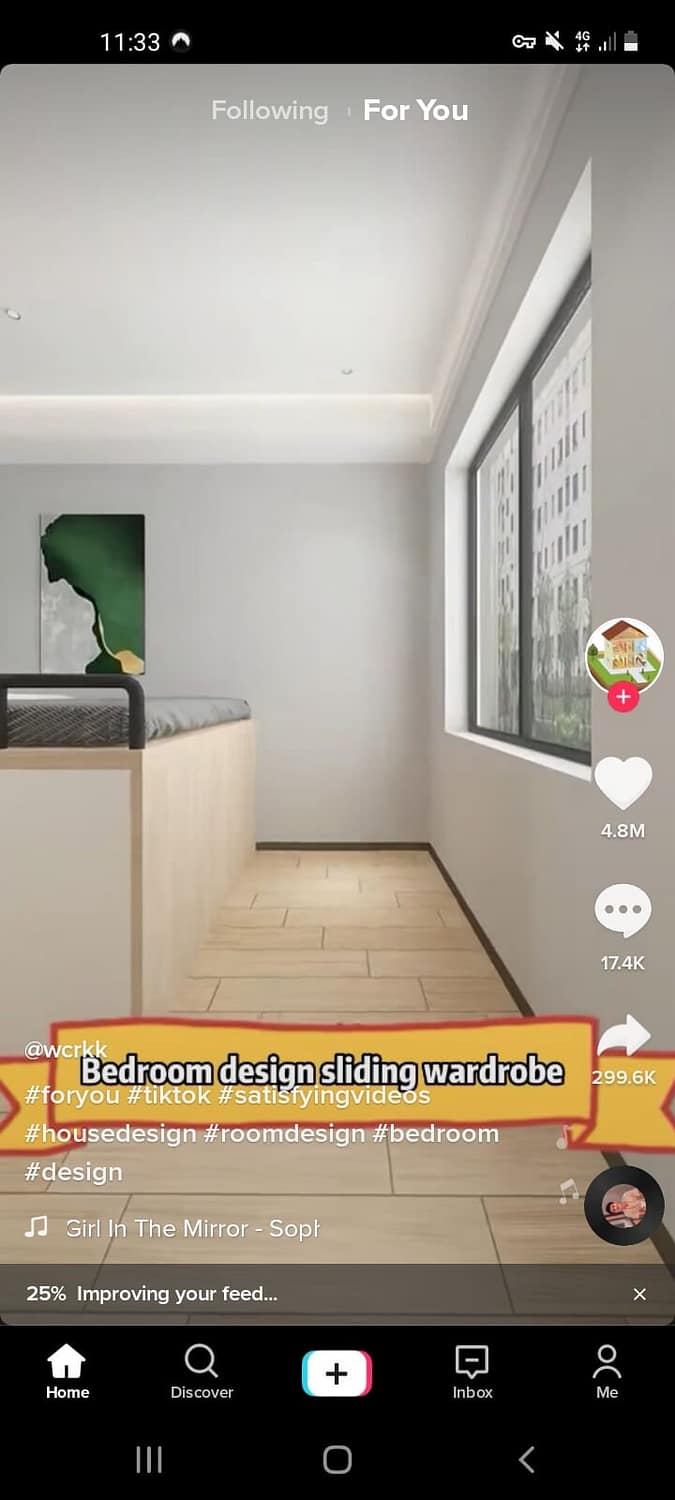Follow the creator with the plus badge
Image resolution: width=675 pixels, height=1500 pixels.
click(x=623, y=697)
